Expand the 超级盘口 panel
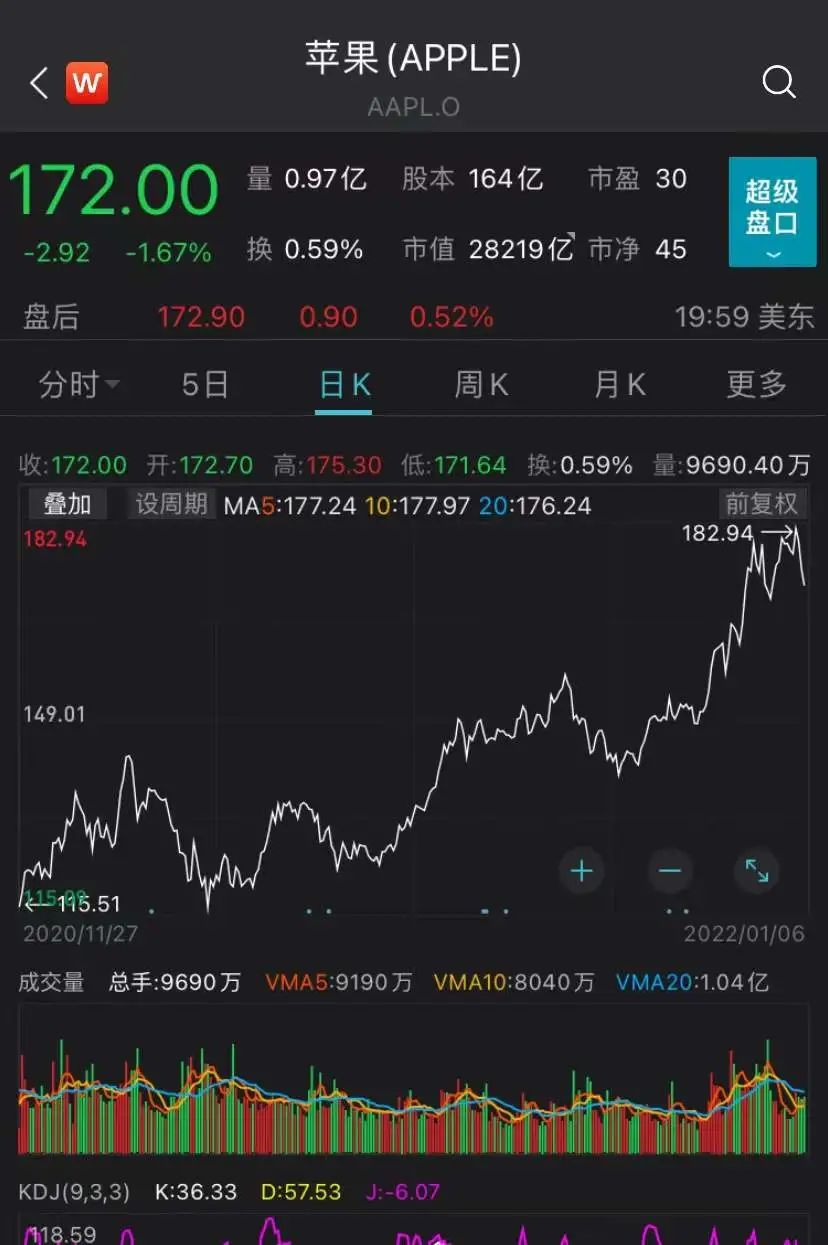The image size is (828, 1245). coord(772,211)
